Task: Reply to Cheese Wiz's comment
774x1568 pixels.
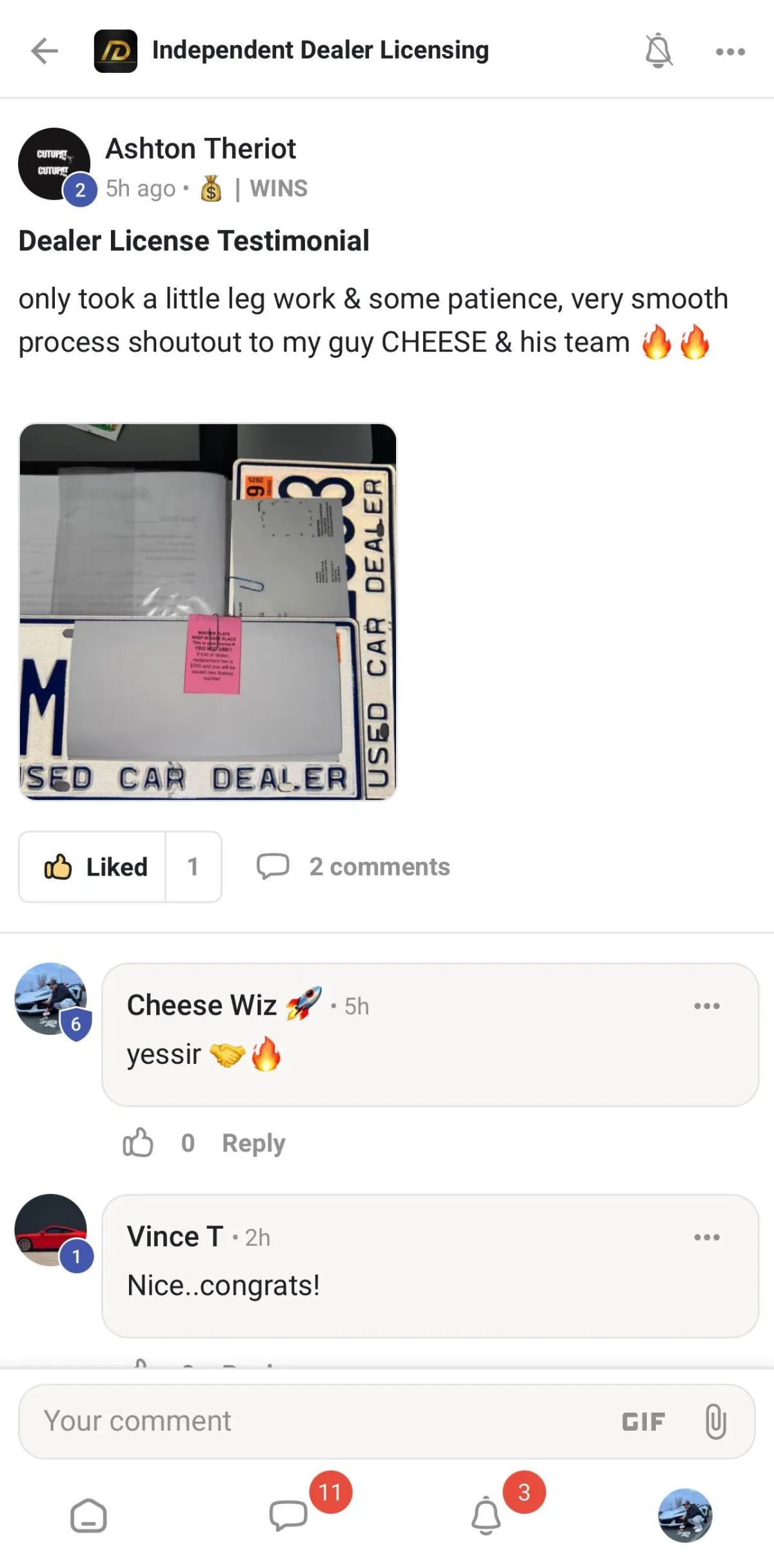Action: click(x=253, y=1143)
